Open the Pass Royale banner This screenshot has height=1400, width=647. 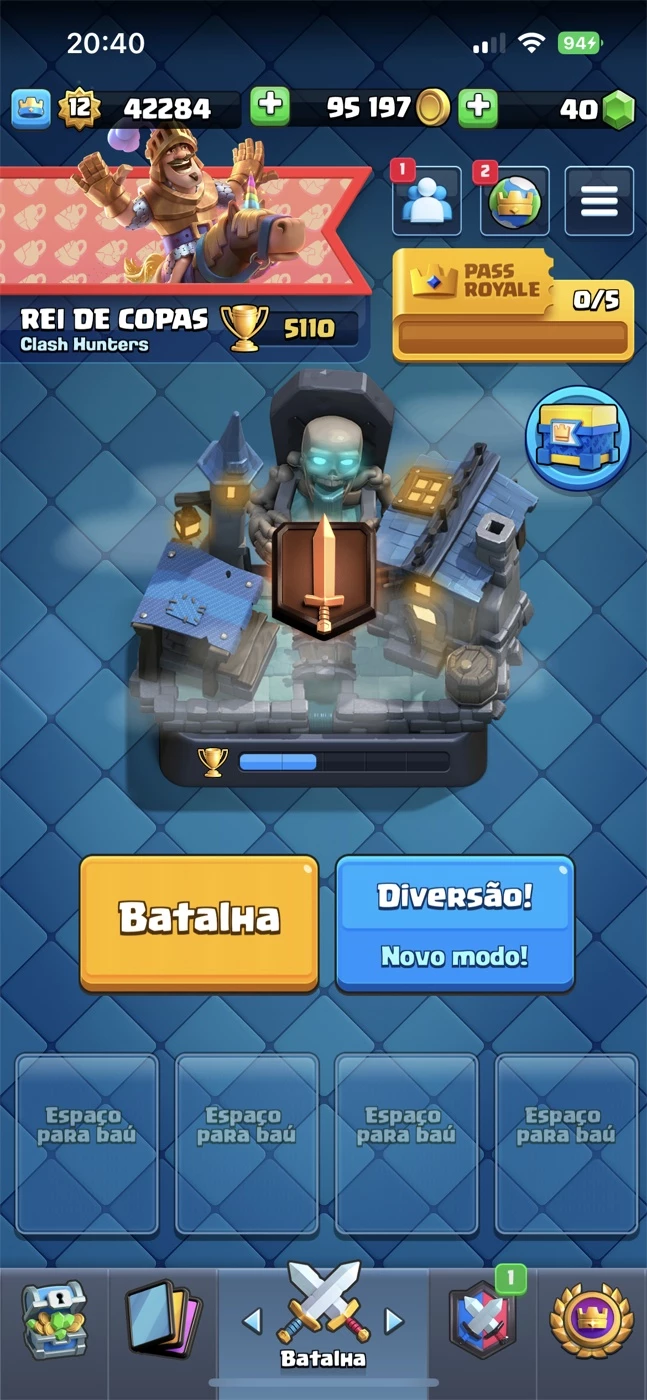(x=513, y=305)
